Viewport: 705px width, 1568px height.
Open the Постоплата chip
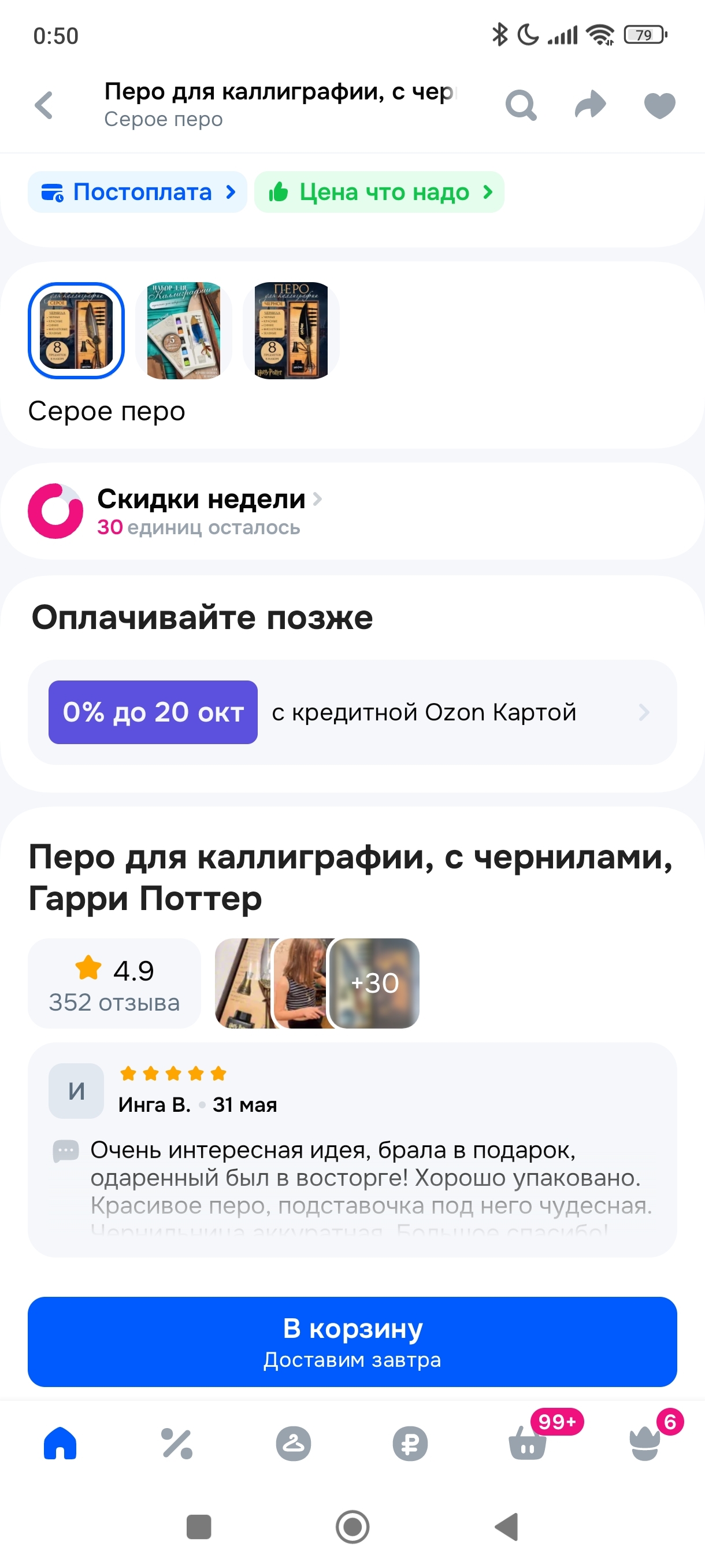click(138, 193)
